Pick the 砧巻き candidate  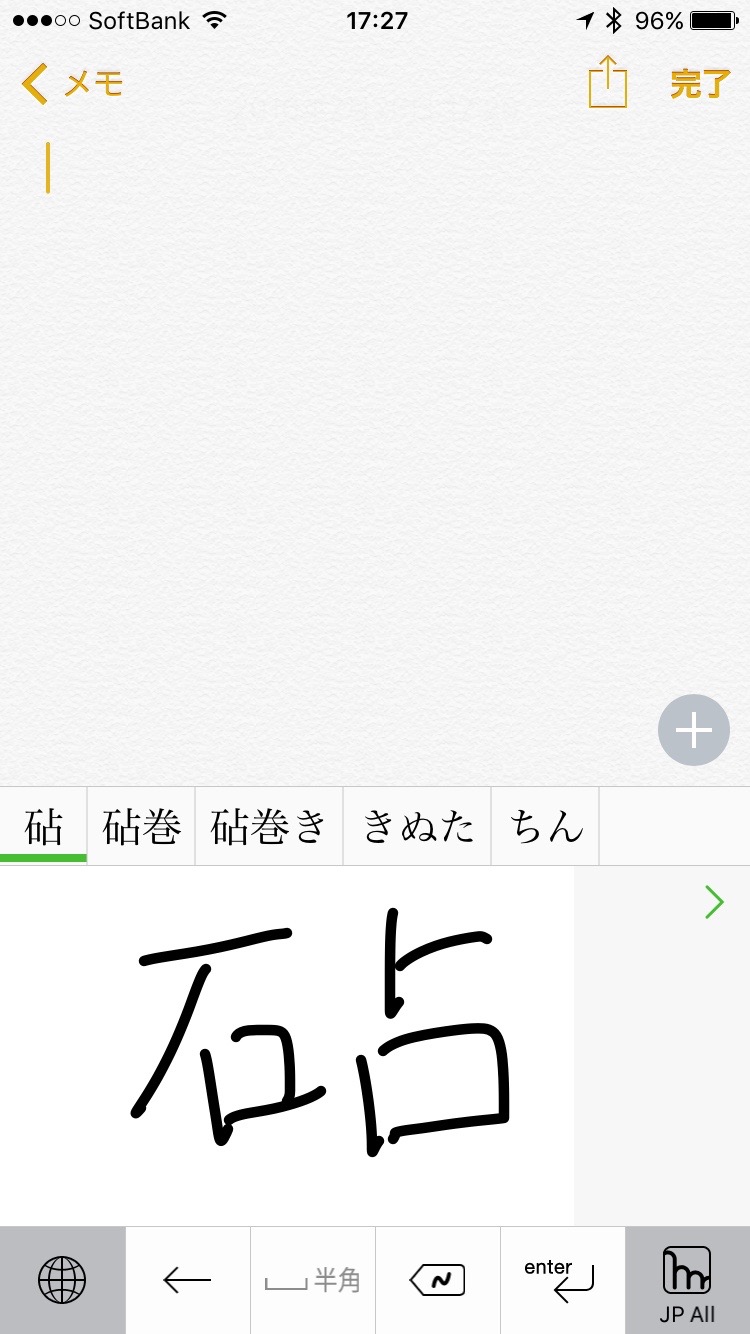pyautogui.click(x=268, y=827)
